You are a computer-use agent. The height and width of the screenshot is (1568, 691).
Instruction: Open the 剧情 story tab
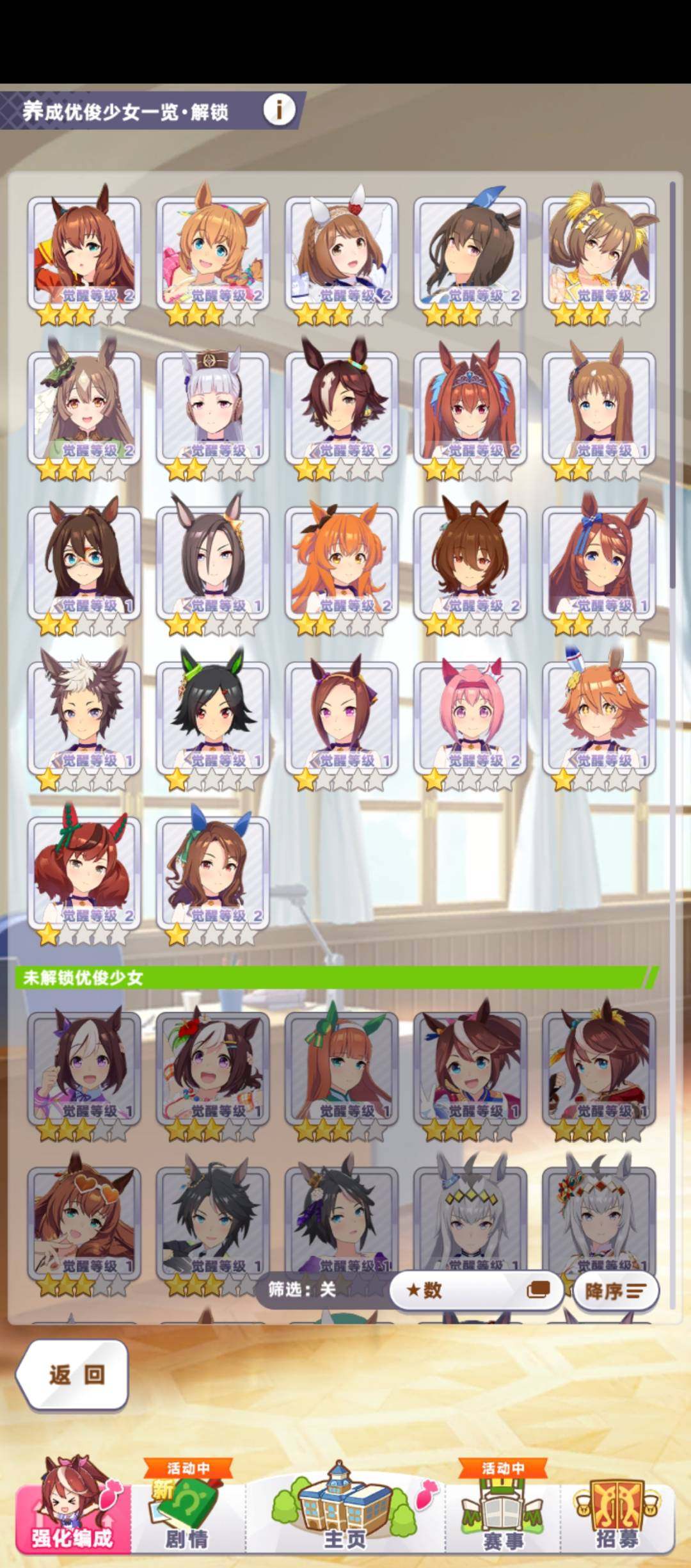[187, 1511]
